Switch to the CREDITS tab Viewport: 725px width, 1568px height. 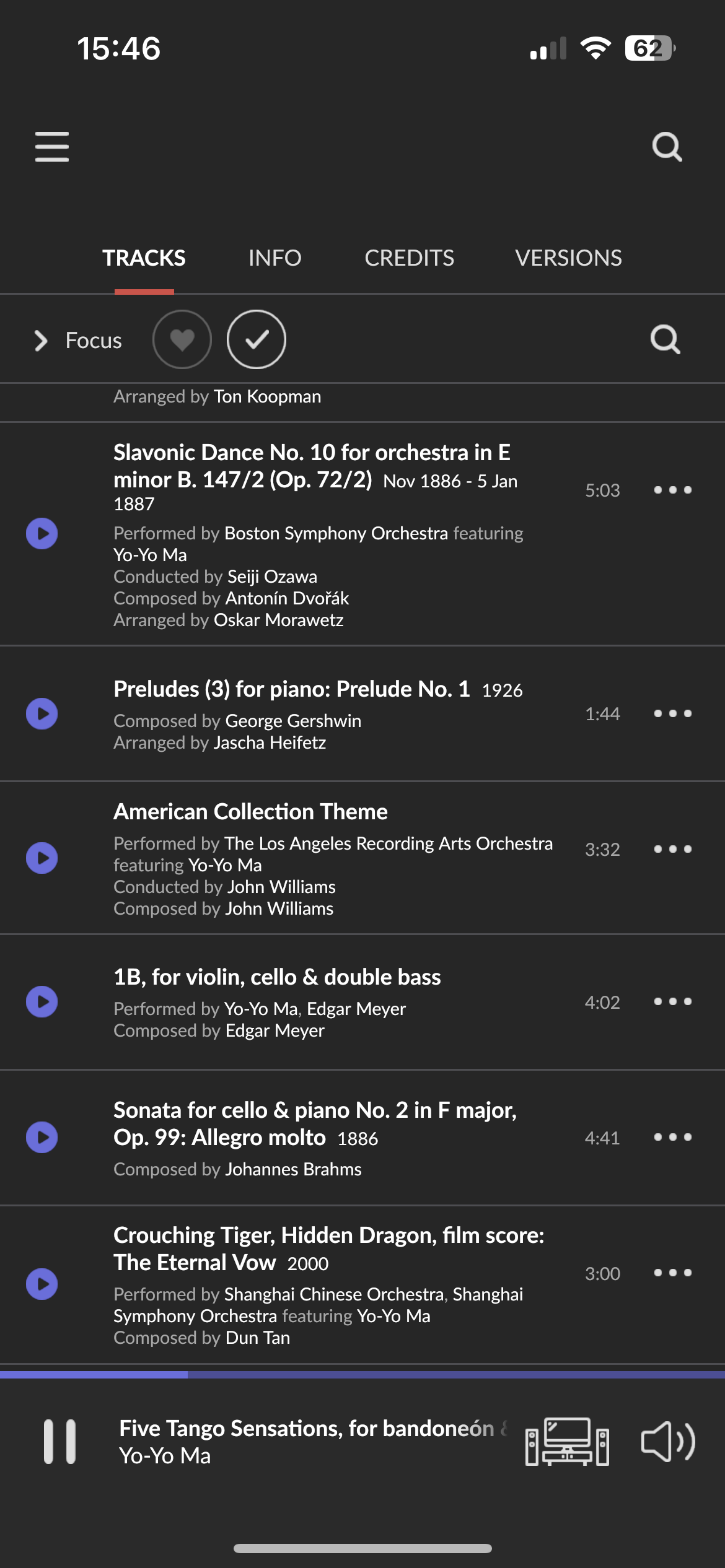point(409,258)
